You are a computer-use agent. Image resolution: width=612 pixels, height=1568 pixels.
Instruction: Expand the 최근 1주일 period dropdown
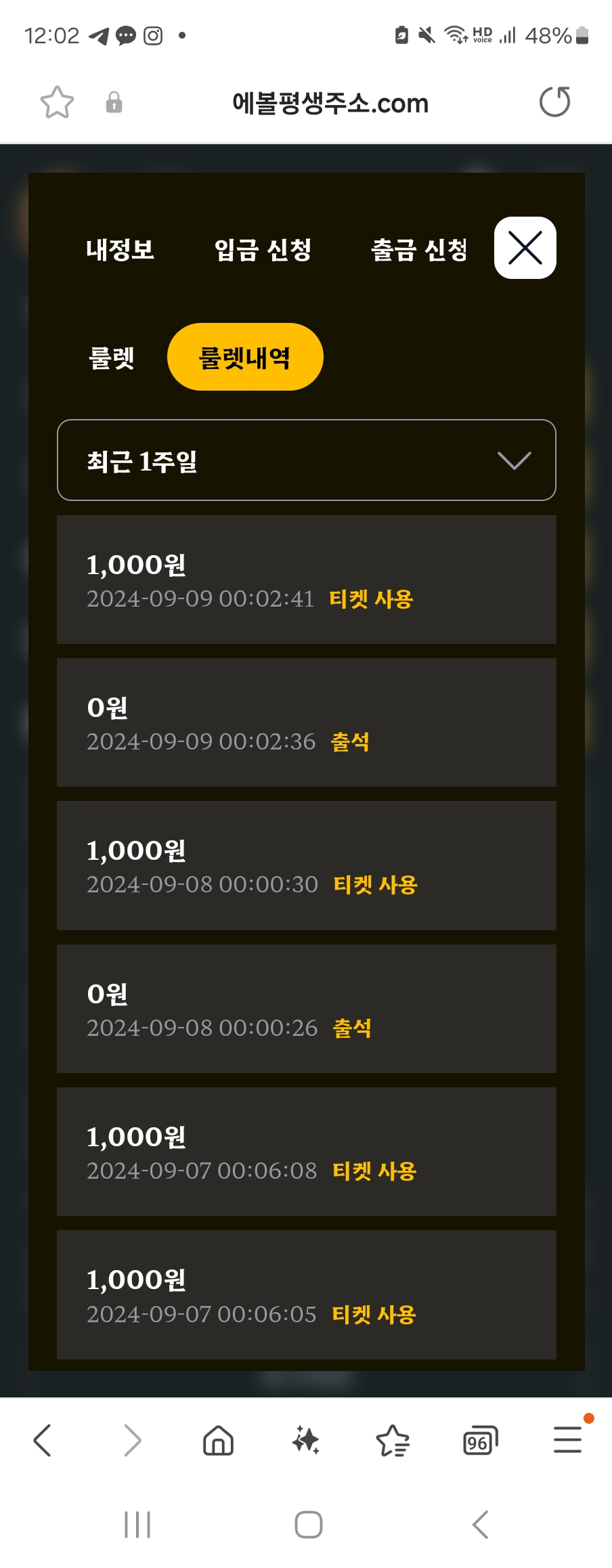click(x=307, y=460)
